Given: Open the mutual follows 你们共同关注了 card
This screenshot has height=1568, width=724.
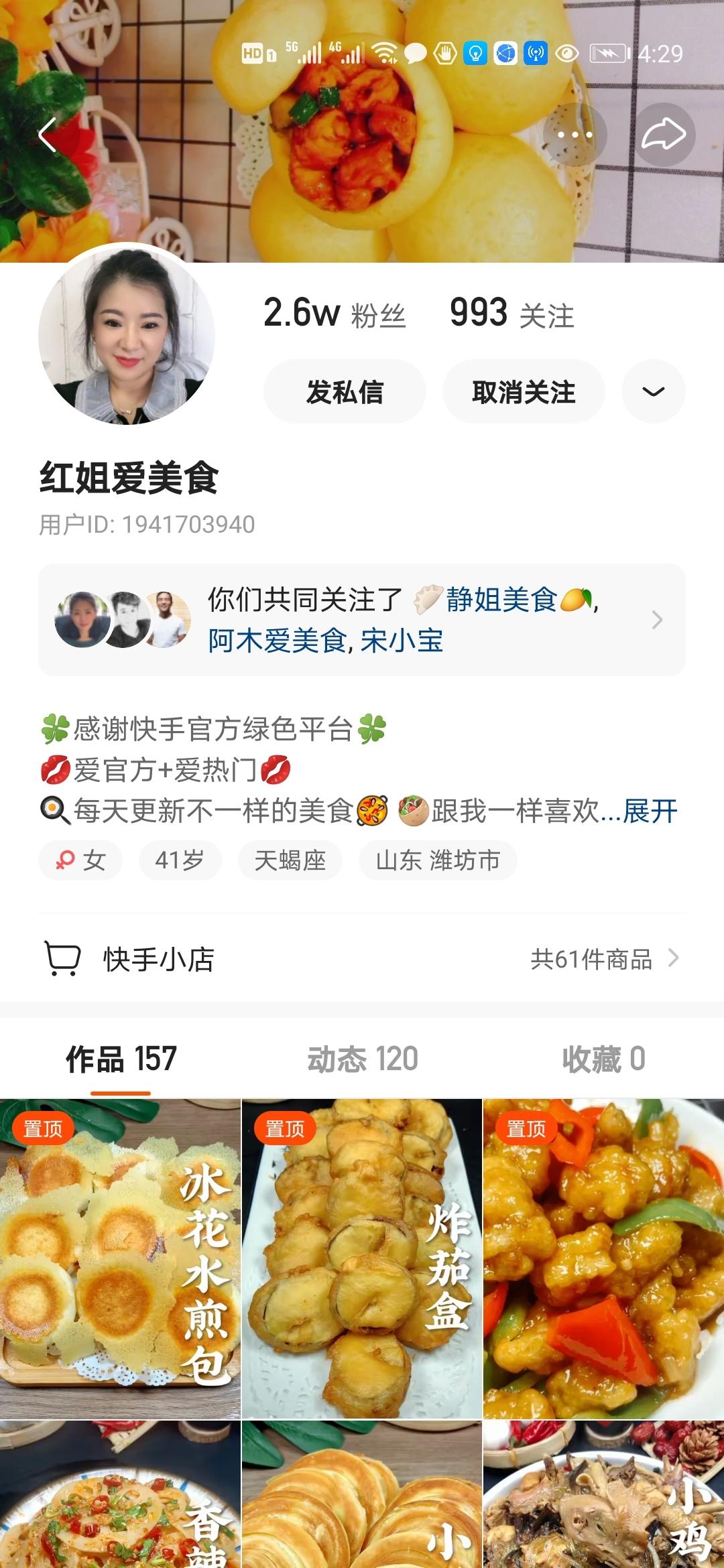Looking at the screenshot, I should point(361,620).
